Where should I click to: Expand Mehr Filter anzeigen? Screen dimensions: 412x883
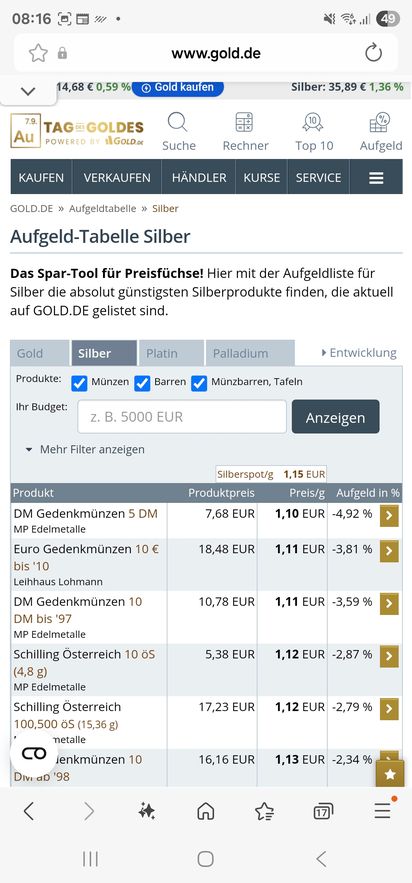pos(85,449)
